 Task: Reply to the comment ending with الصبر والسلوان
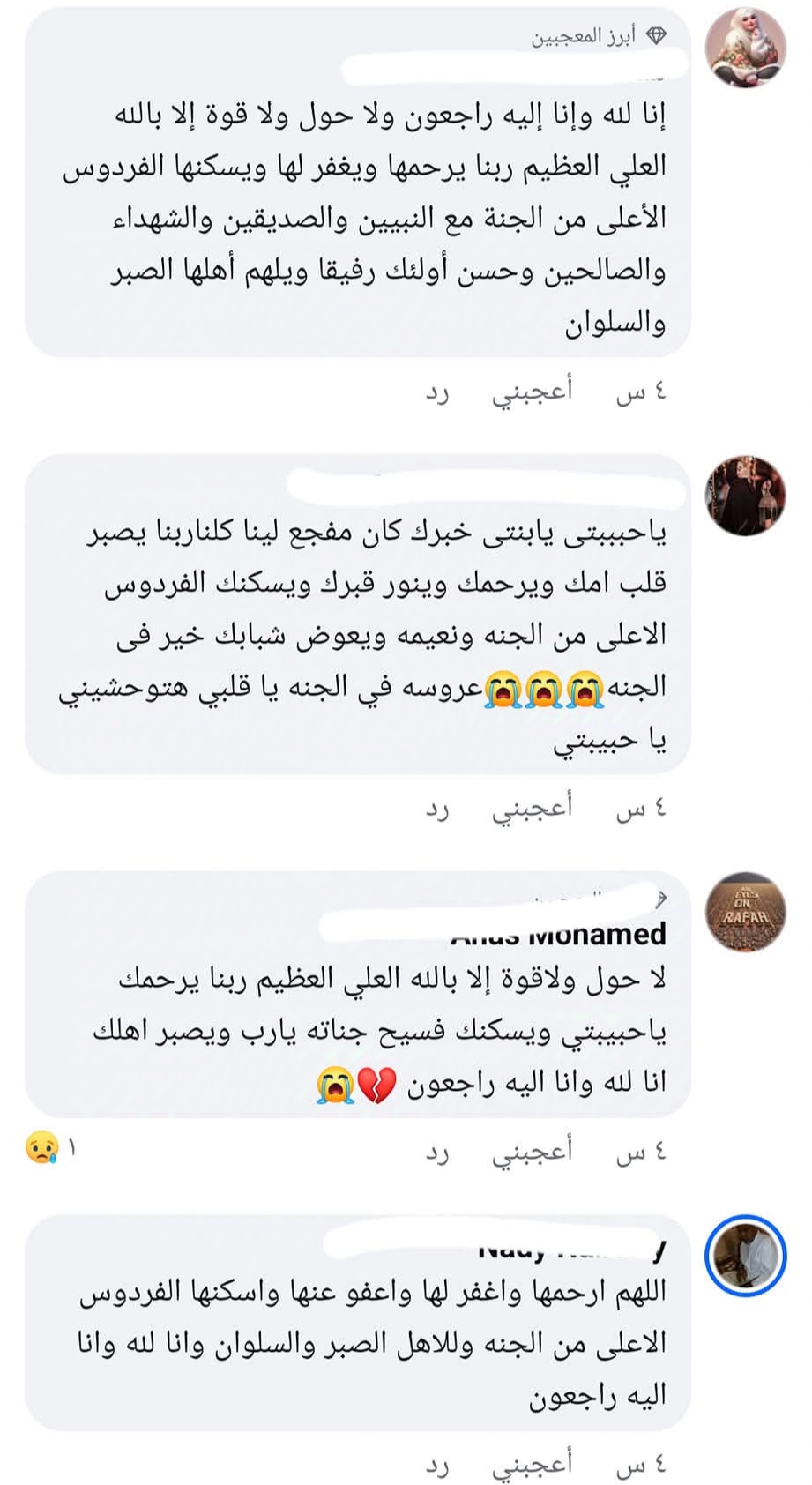pyautogui.click(x=438, y=392)
